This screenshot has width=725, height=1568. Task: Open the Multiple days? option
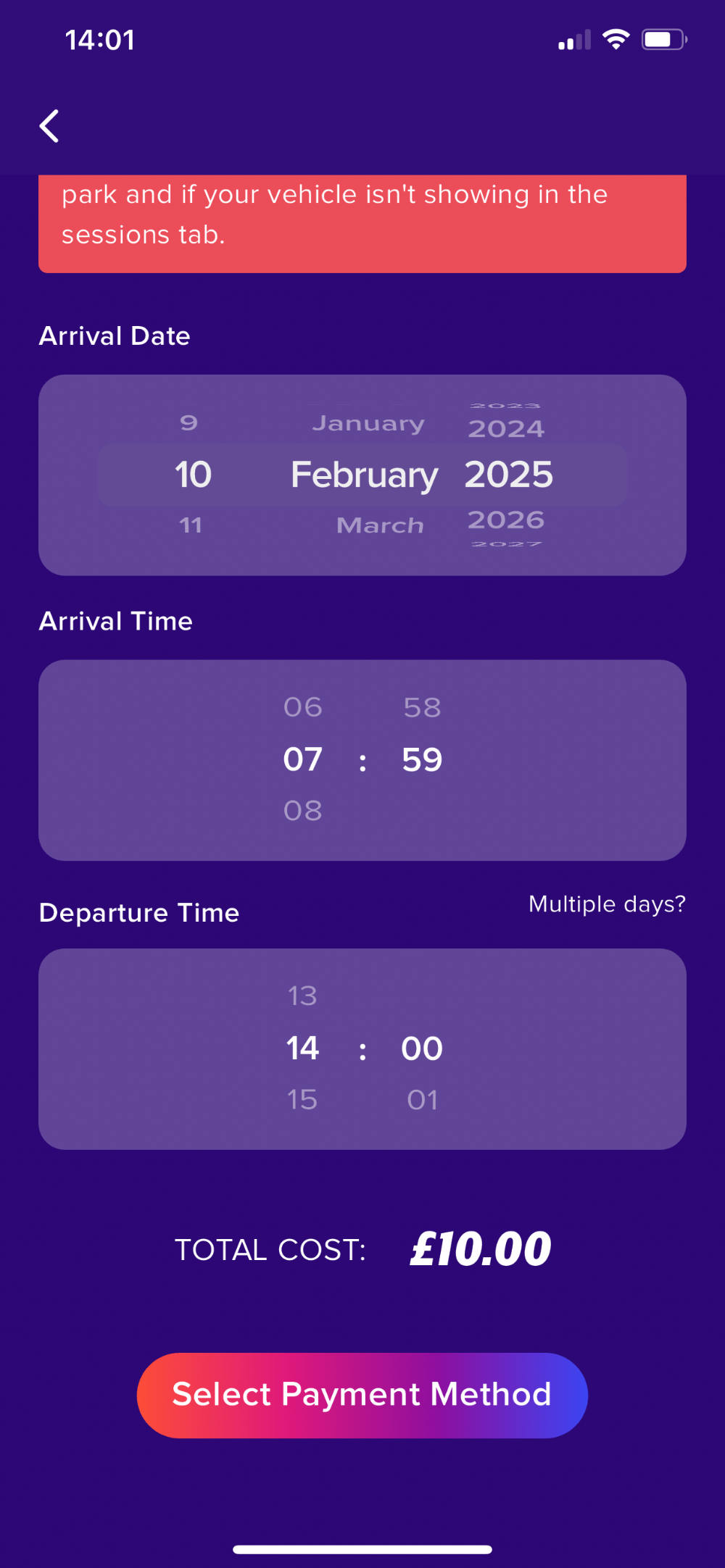pyautogui.click(x=606, y=904)
